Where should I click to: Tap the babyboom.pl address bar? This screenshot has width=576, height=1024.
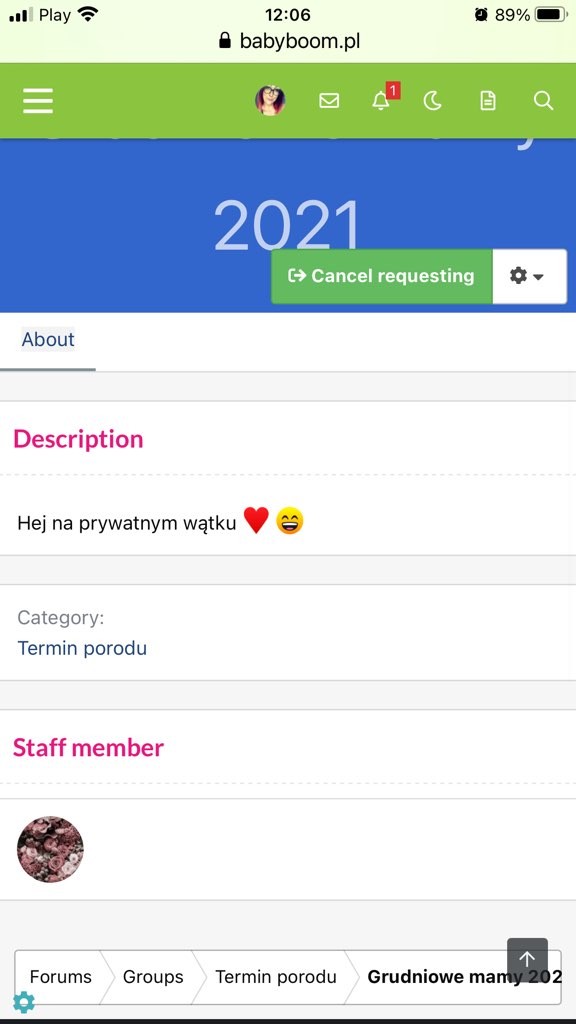pos(289,42)
